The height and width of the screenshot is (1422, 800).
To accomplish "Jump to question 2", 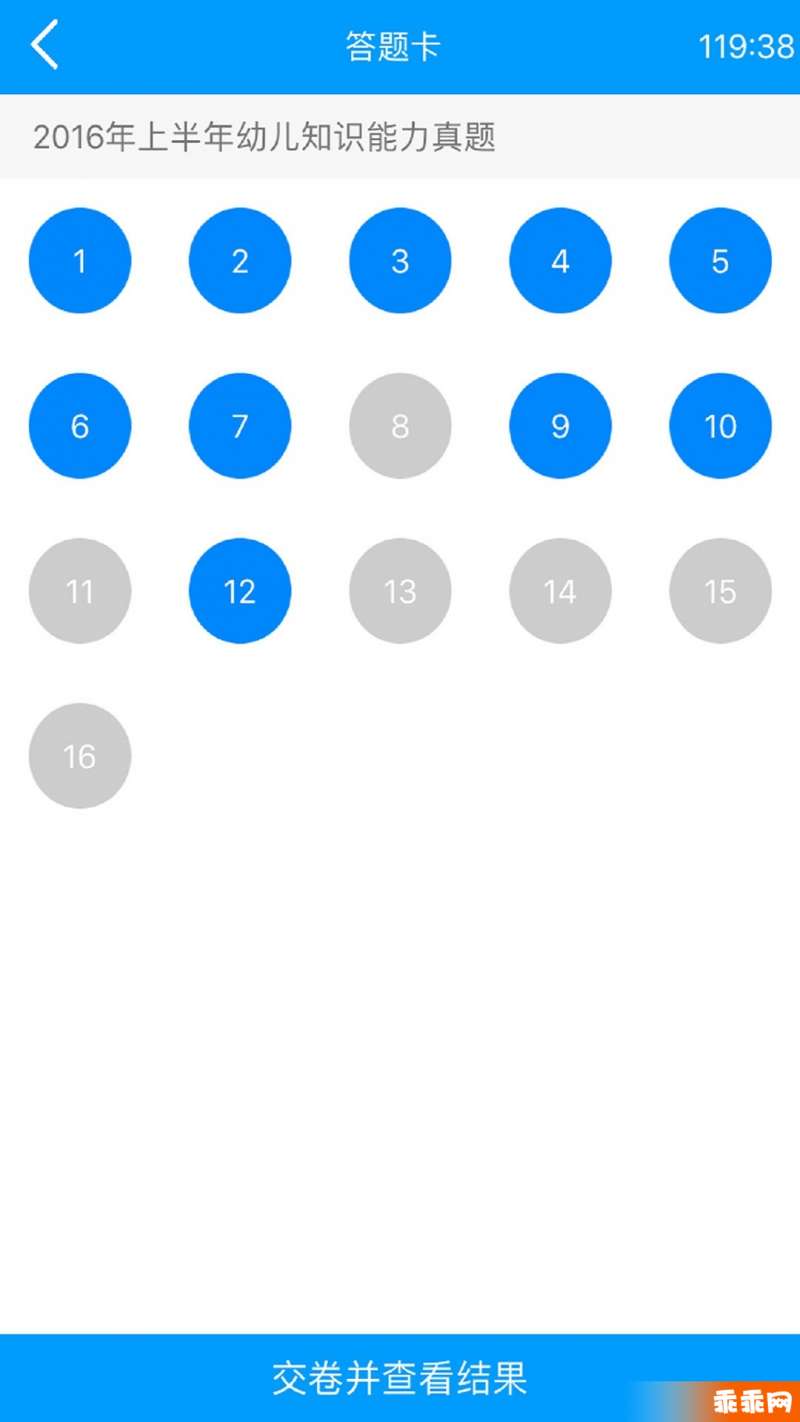I will [240, 261].
